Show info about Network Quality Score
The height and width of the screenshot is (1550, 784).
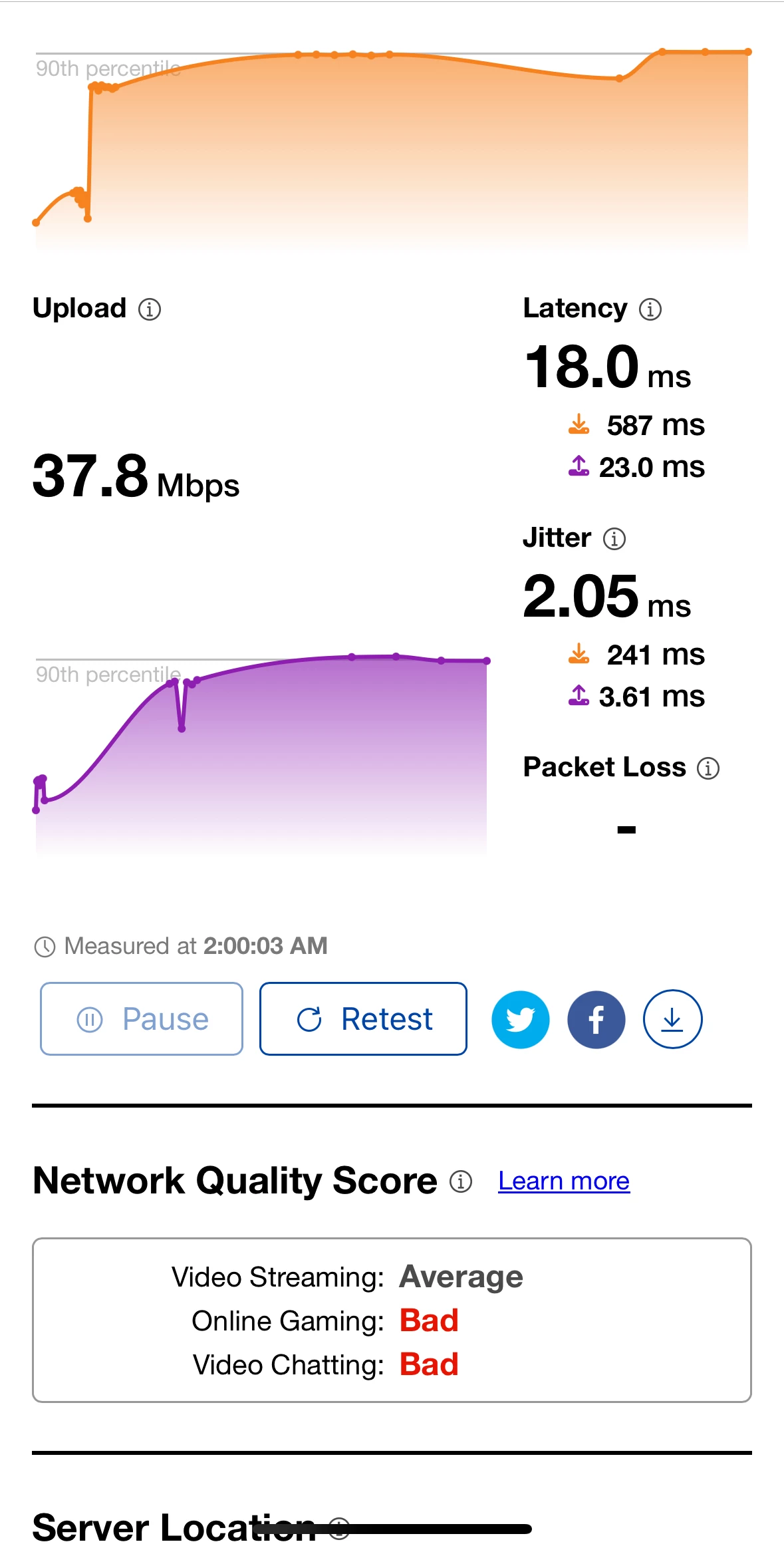click(461, 1181)
